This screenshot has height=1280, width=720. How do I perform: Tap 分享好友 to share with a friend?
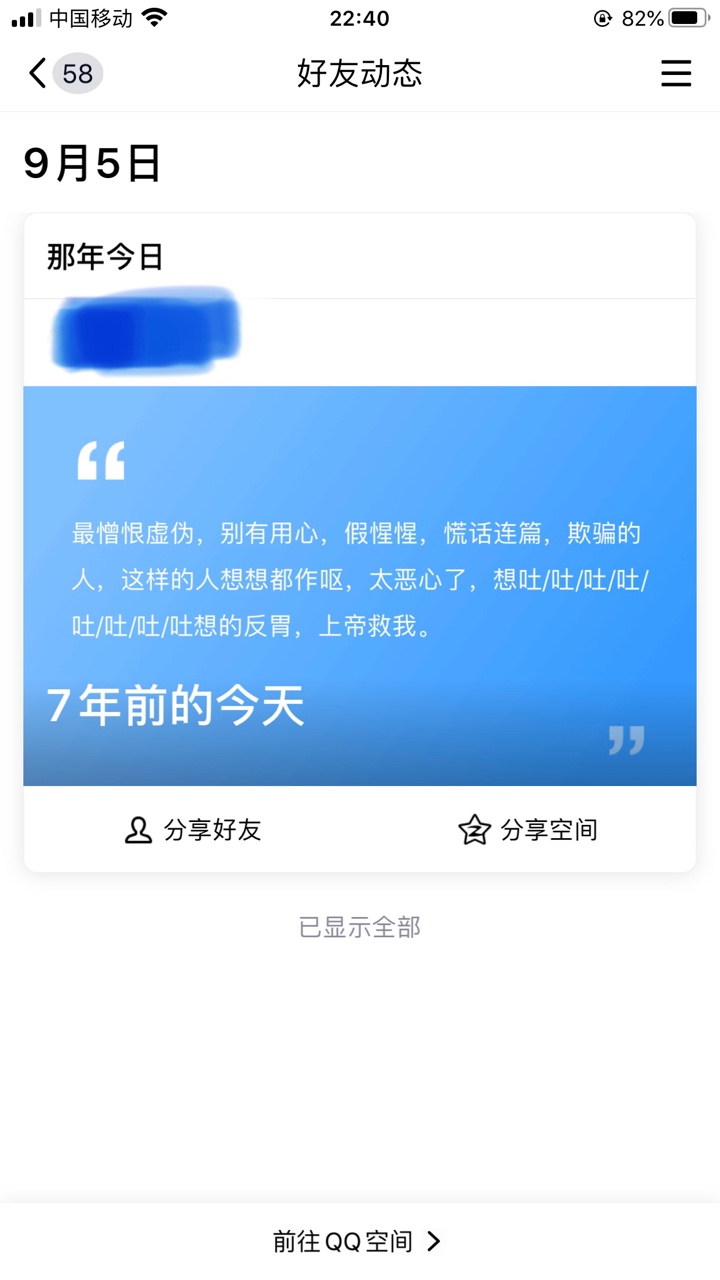pos(193,830)
